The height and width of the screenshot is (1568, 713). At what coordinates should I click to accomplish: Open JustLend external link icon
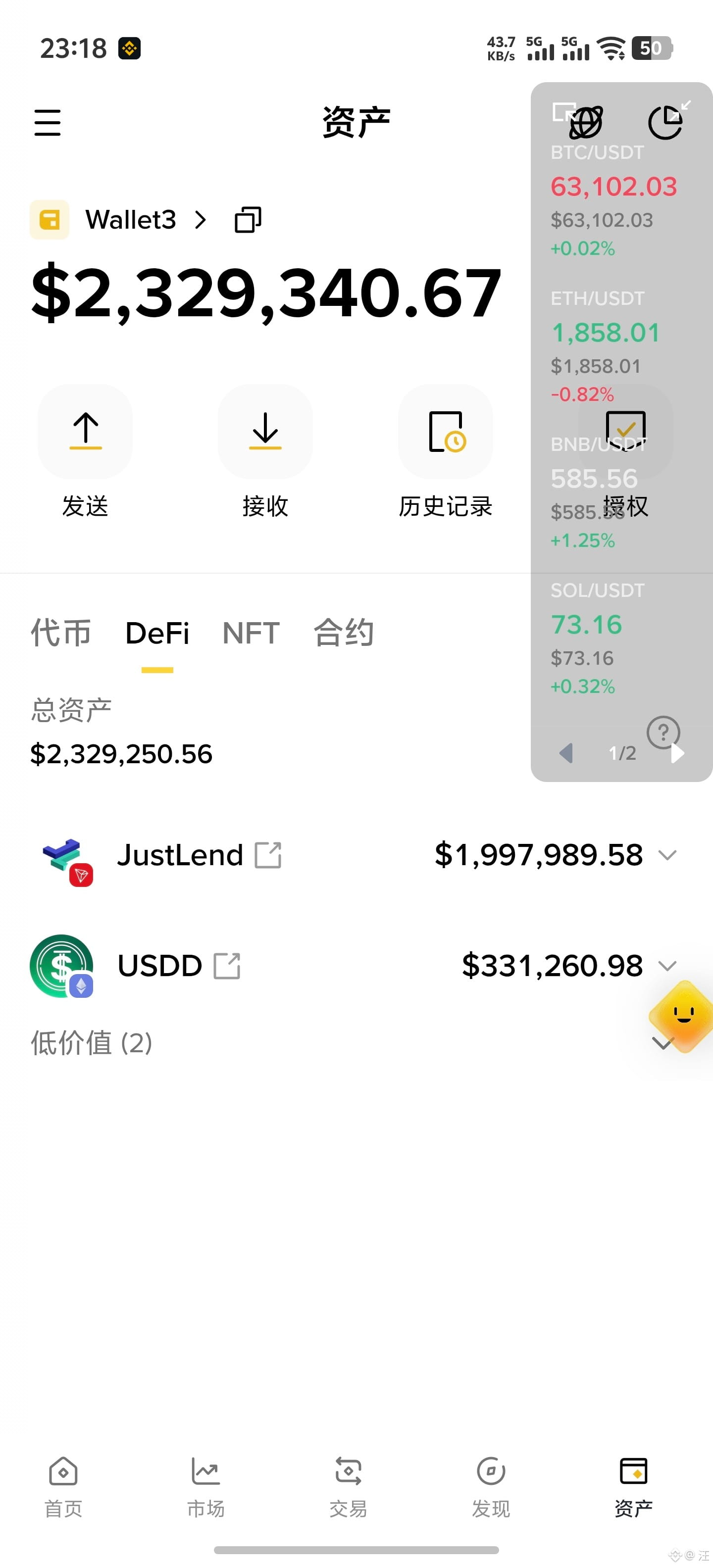pos(268,855)
